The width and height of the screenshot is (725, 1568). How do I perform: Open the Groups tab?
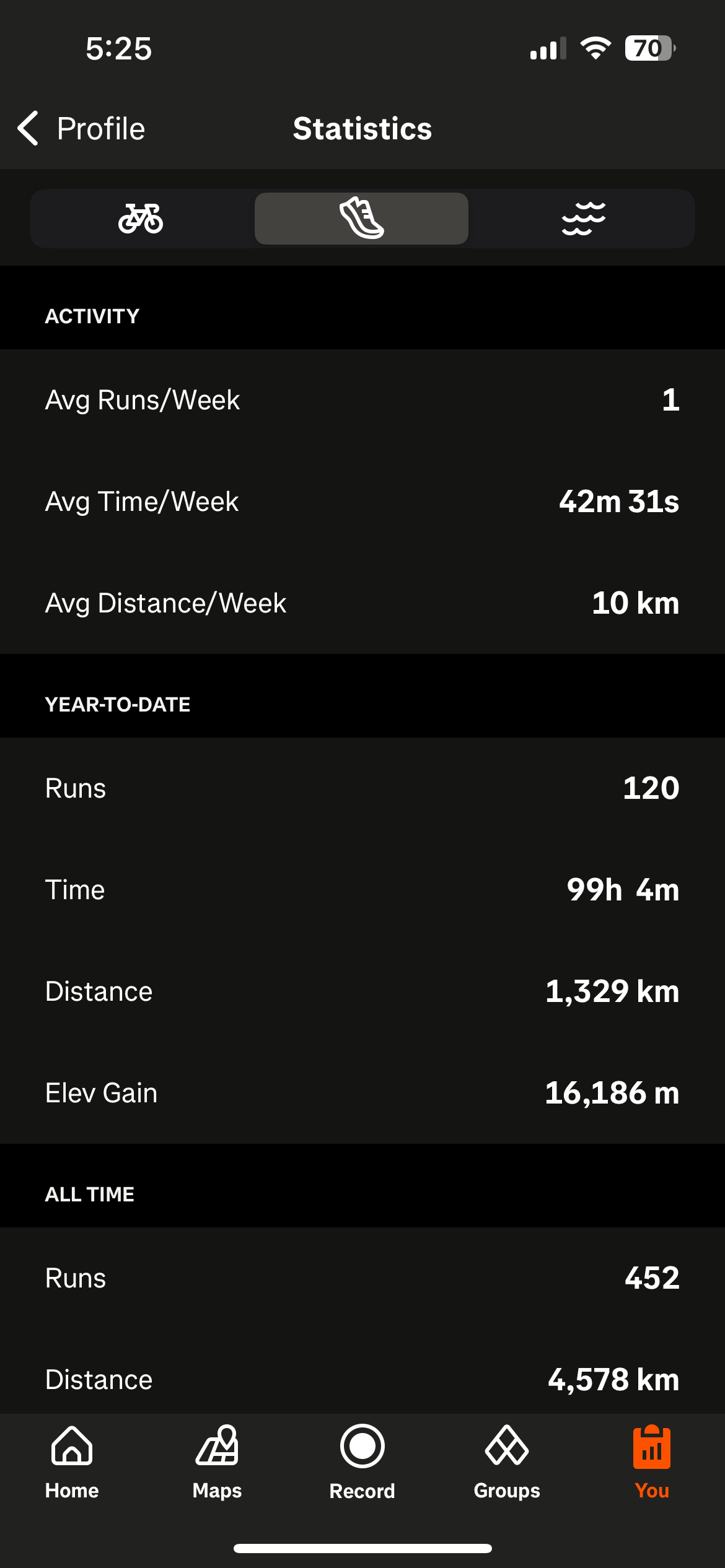507,1461
